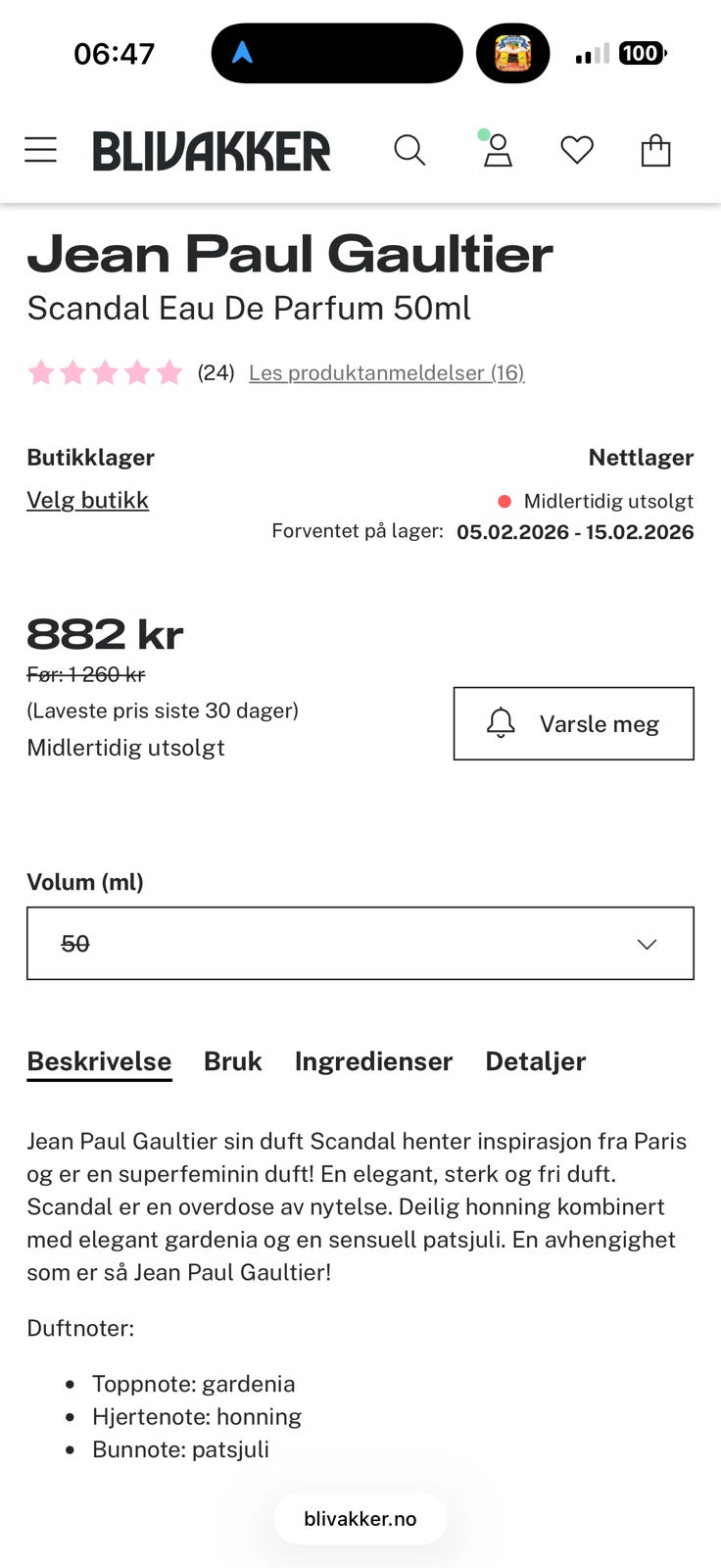Click the chevron on the volume selector
This screenshot has width=721, height=1568.
pyautogui.click(x=646, y=944)
